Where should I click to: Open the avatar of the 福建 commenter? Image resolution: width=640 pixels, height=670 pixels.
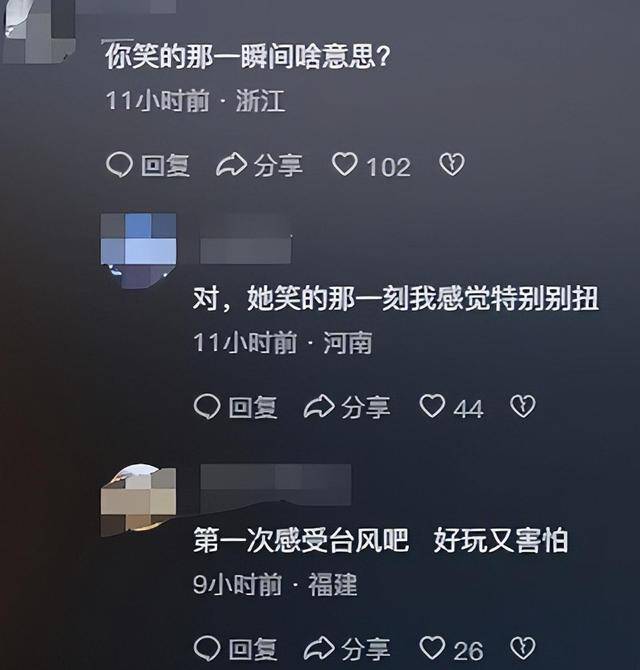(139, 500)
